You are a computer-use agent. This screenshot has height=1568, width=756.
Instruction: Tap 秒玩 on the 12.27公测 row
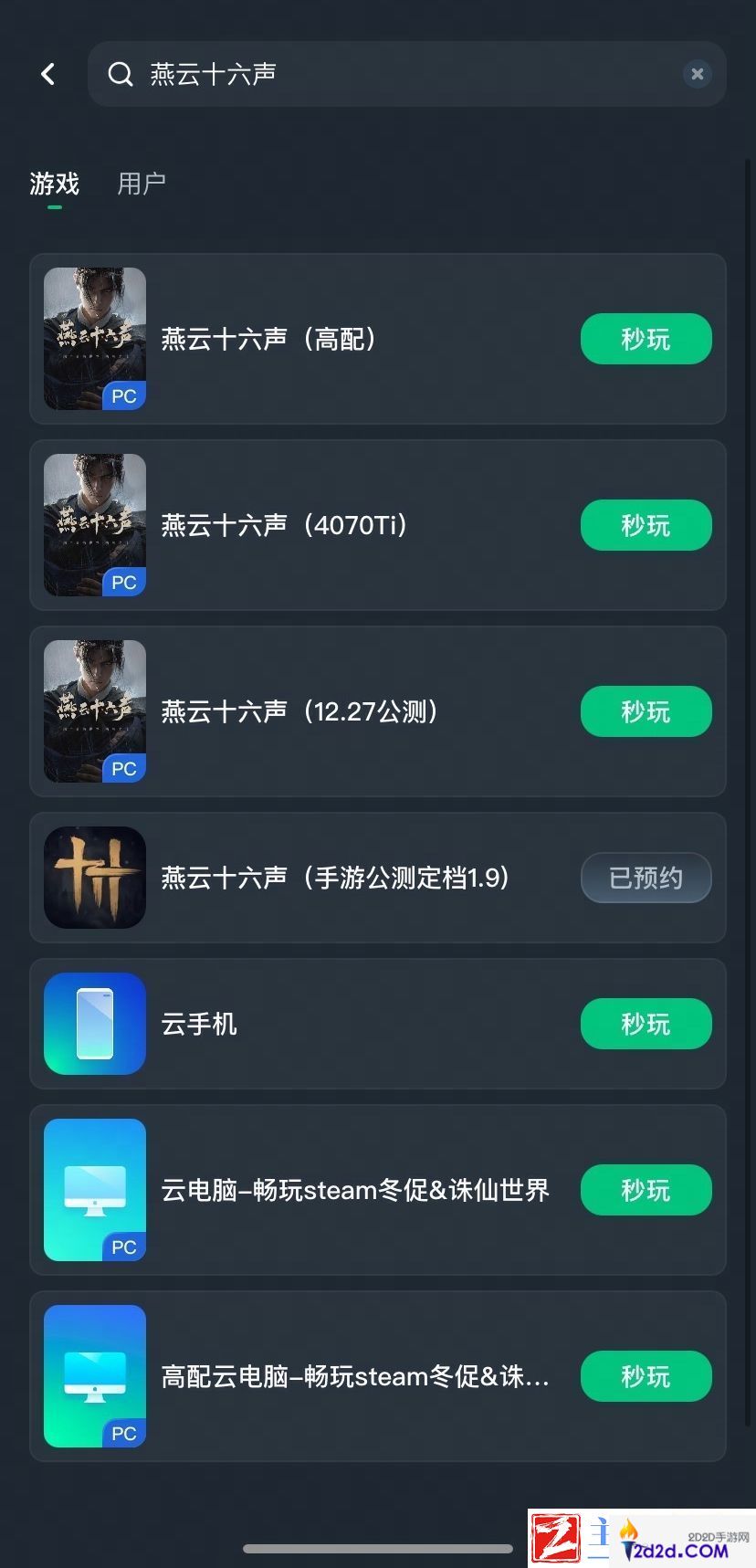coord(646,711)
